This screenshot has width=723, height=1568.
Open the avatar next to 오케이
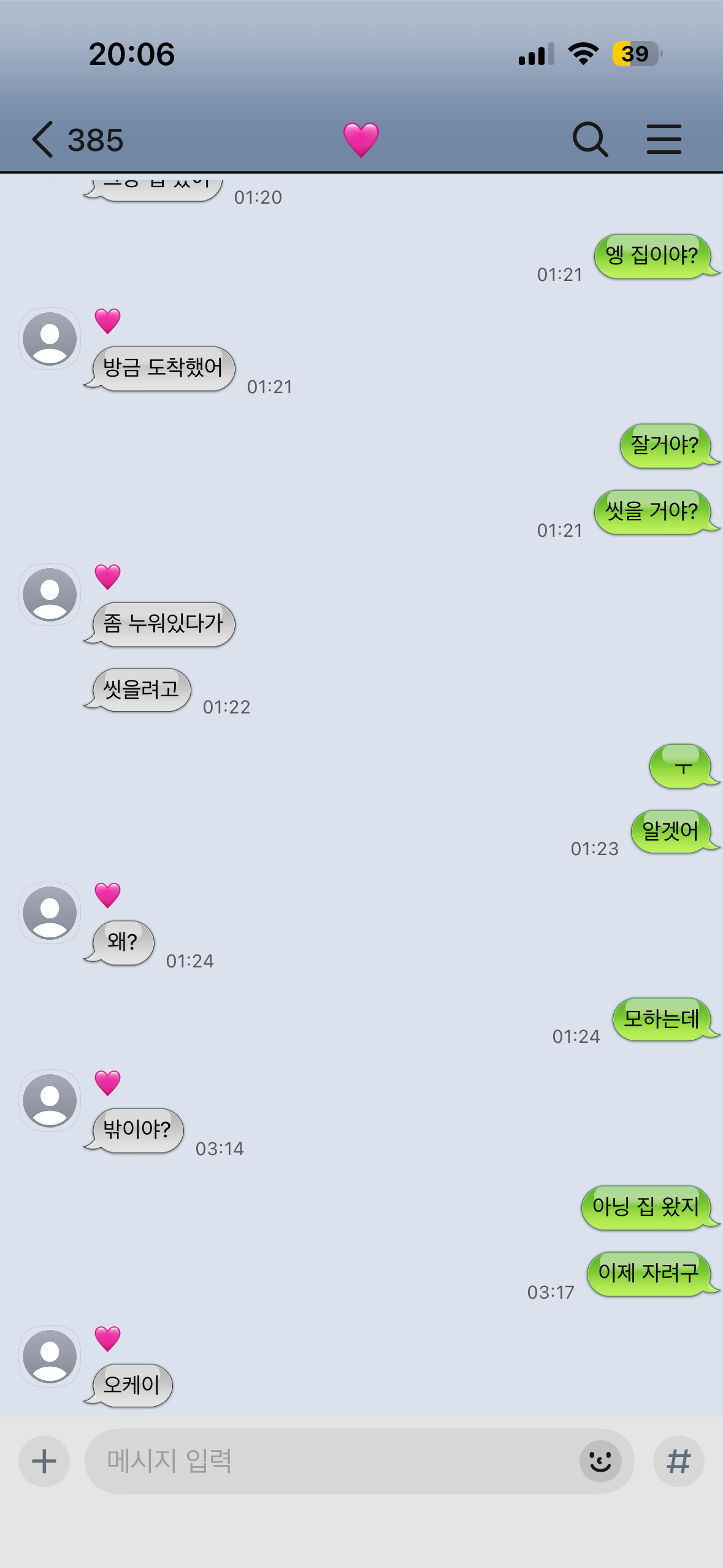[50, 1356]
